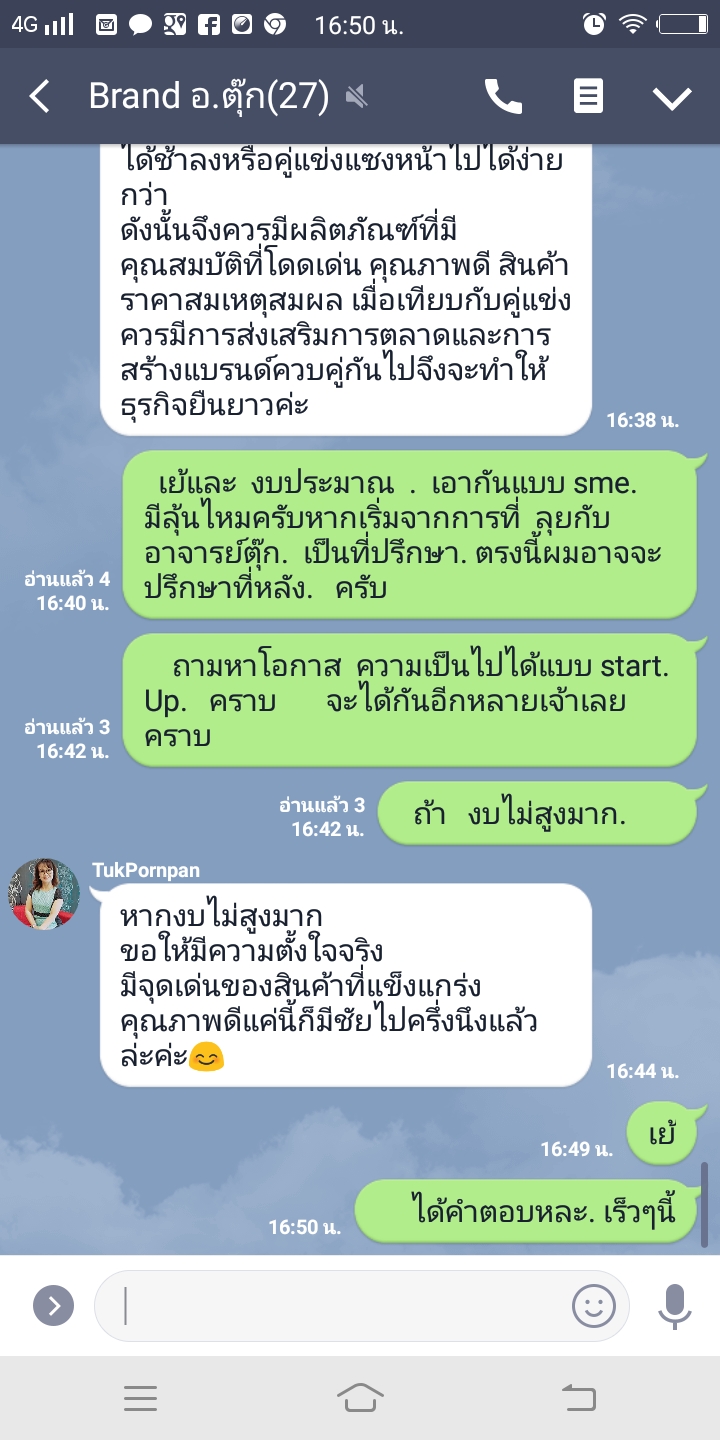Tap the system home button

tap(360, 1398)
